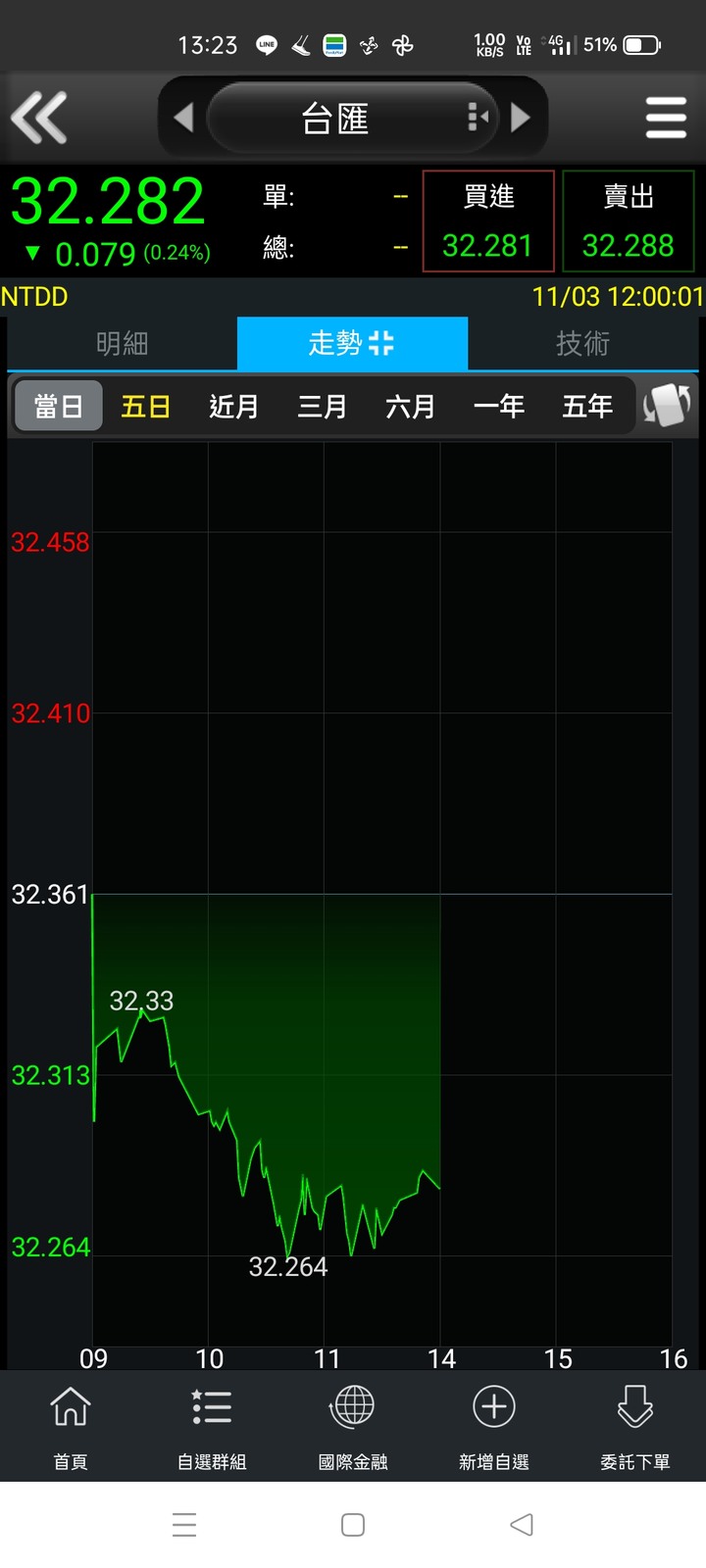Go to the 首頁 home tab
Screen dimensions: 706x1568
click(71, 1427)
